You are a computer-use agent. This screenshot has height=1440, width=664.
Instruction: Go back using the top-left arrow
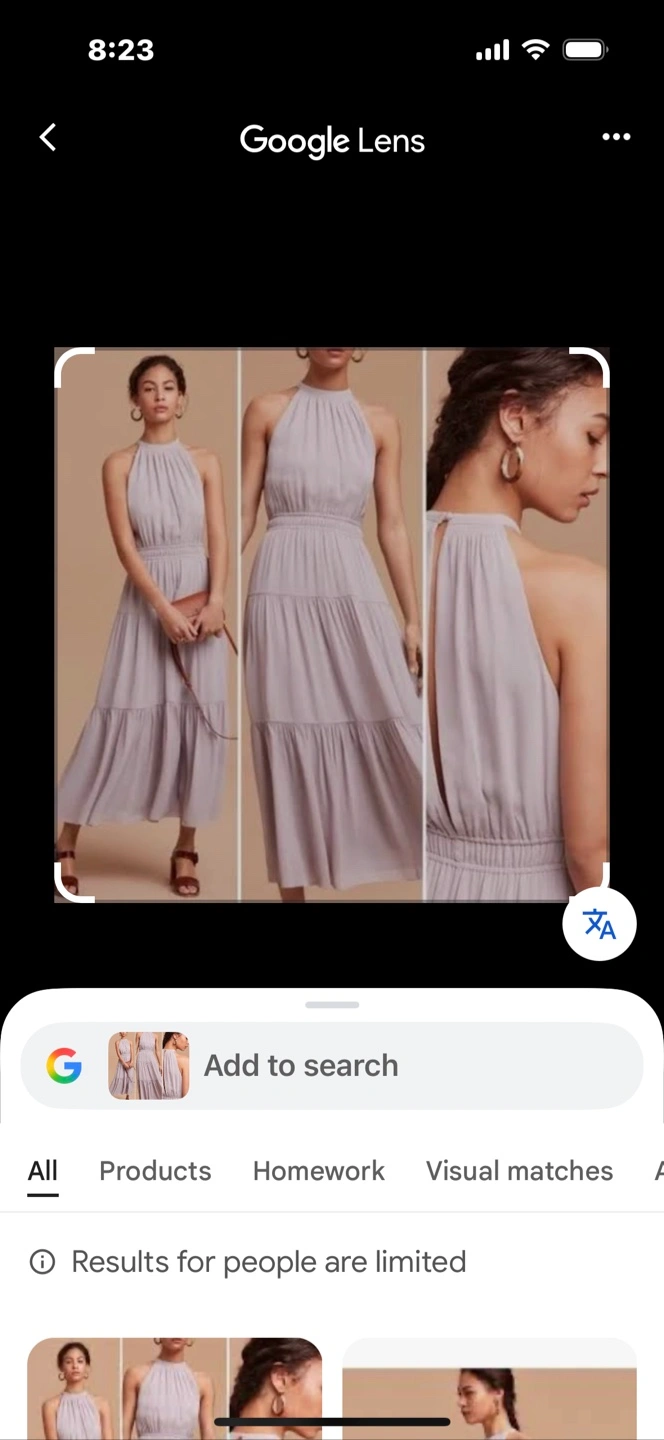coord(47,137)
